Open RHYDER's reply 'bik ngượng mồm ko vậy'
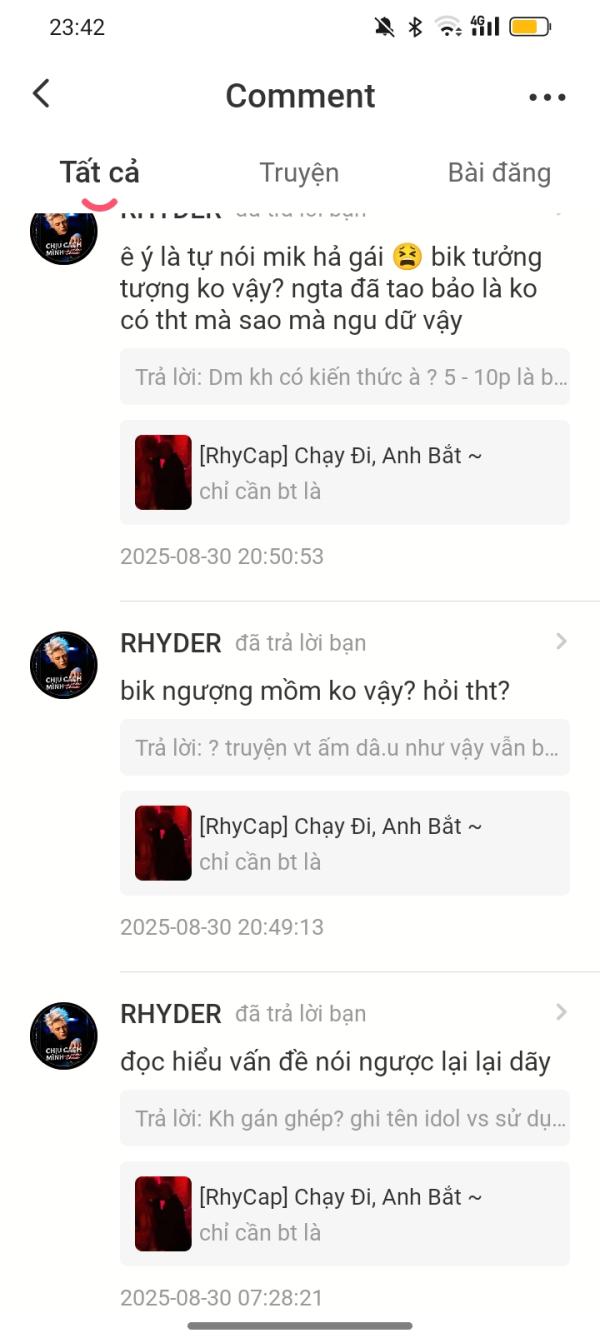The width and height of the screenshot is (600, 1343). (315, 690)
